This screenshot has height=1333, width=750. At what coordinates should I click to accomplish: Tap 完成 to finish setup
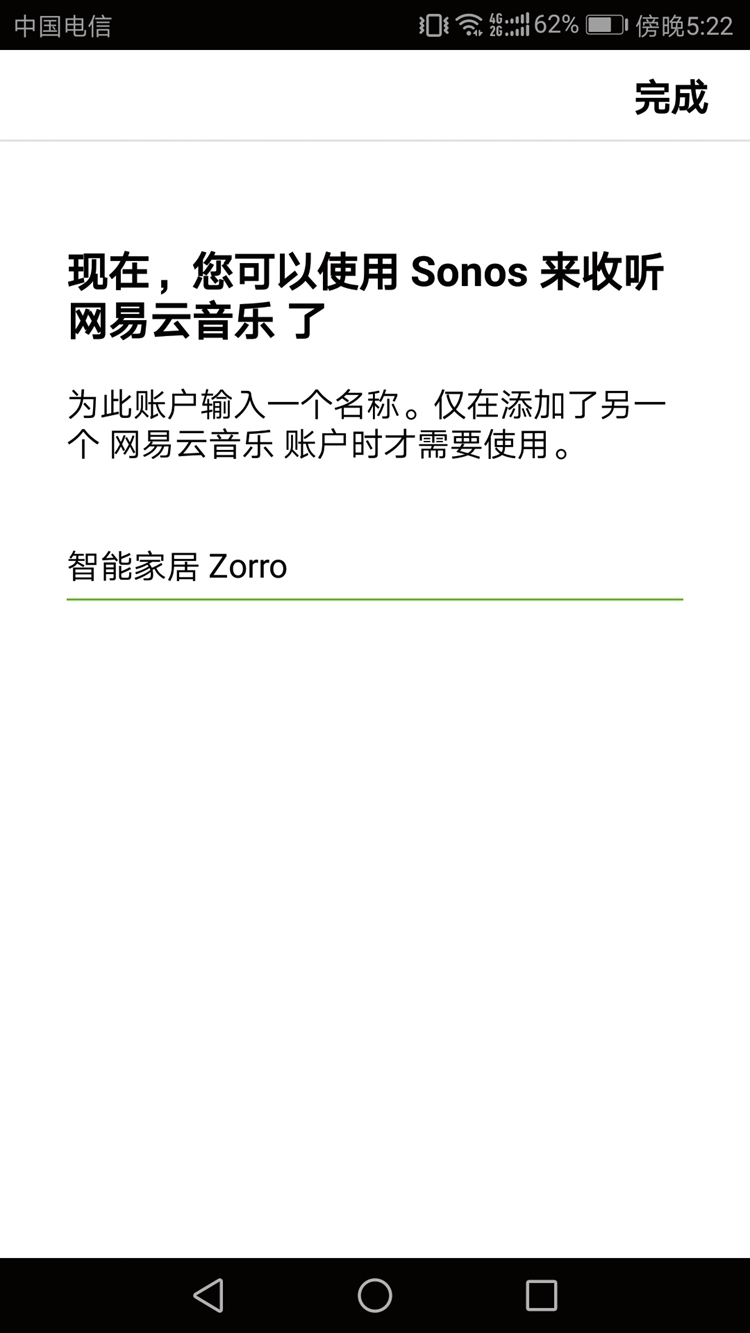671,97
